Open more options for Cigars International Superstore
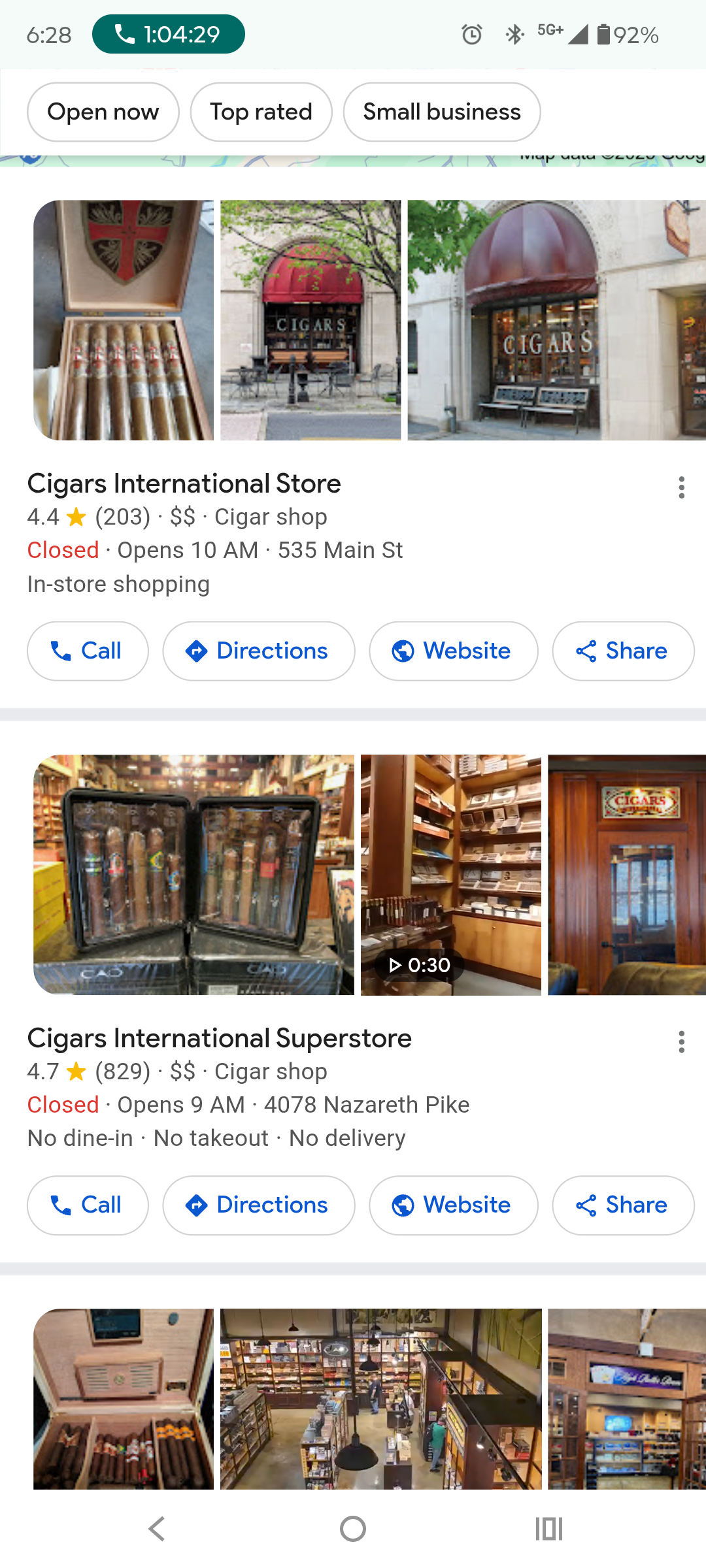The width and height of the screenshot is (706, 1568). click(x=681, y=1042)
